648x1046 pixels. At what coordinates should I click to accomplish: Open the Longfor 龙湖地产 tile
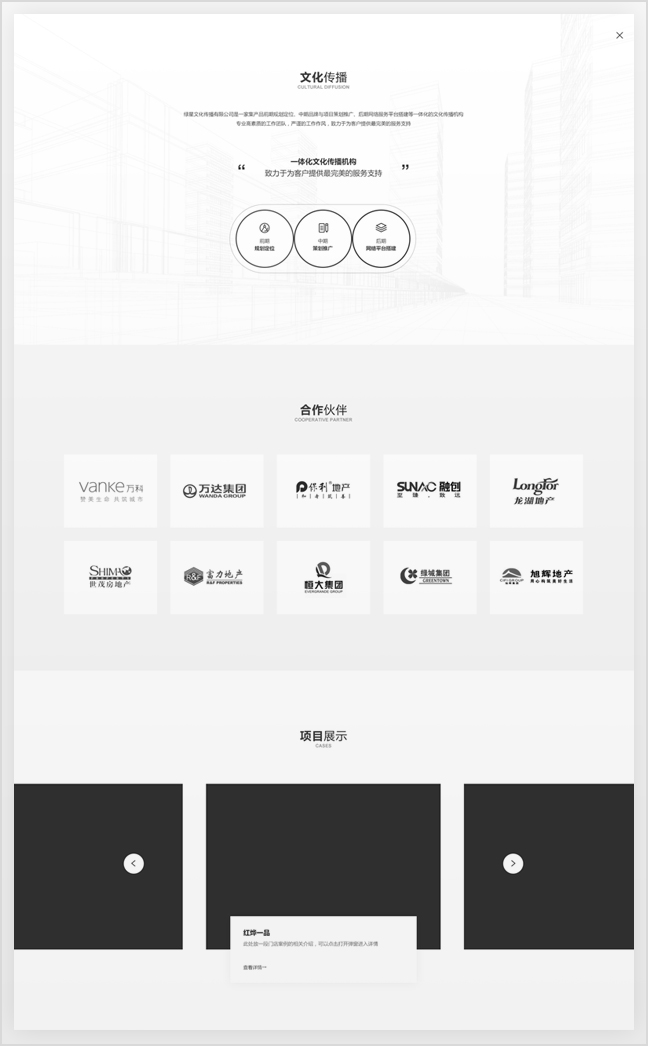click(536, 490)
